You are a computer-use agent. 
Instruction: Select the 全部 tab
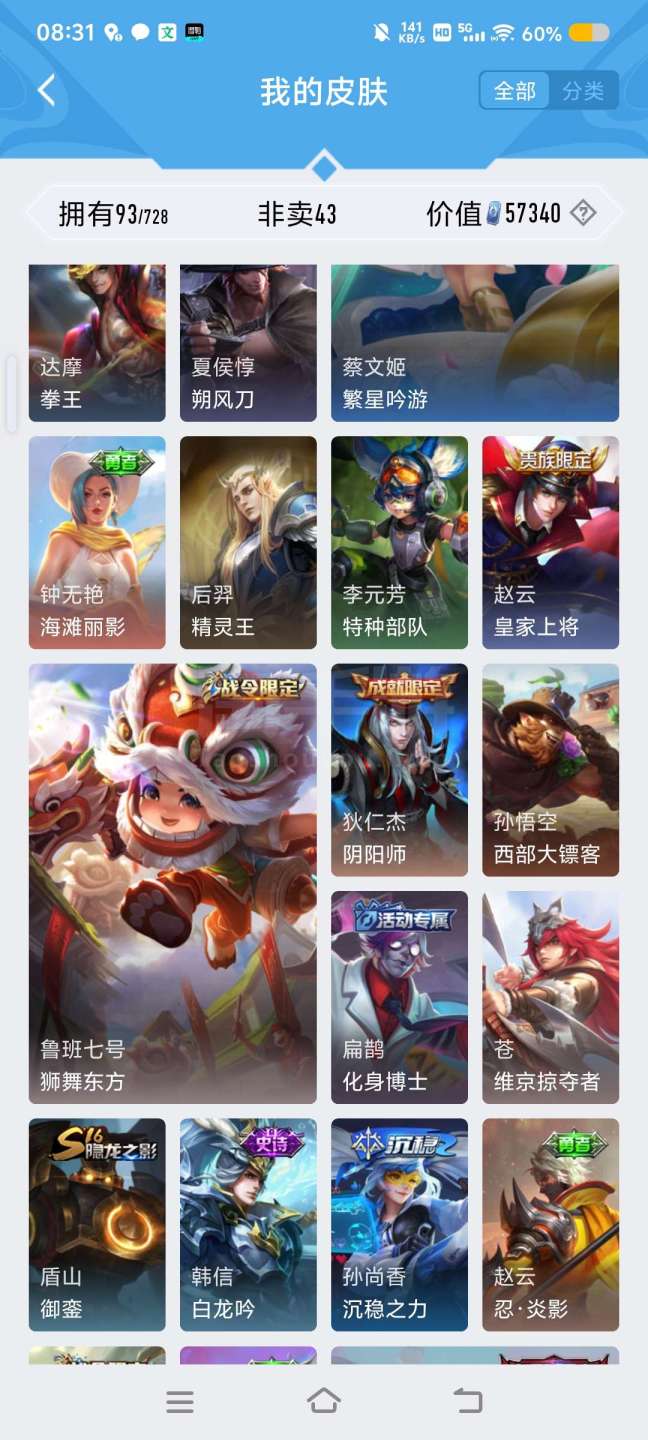tap(515, 91)
